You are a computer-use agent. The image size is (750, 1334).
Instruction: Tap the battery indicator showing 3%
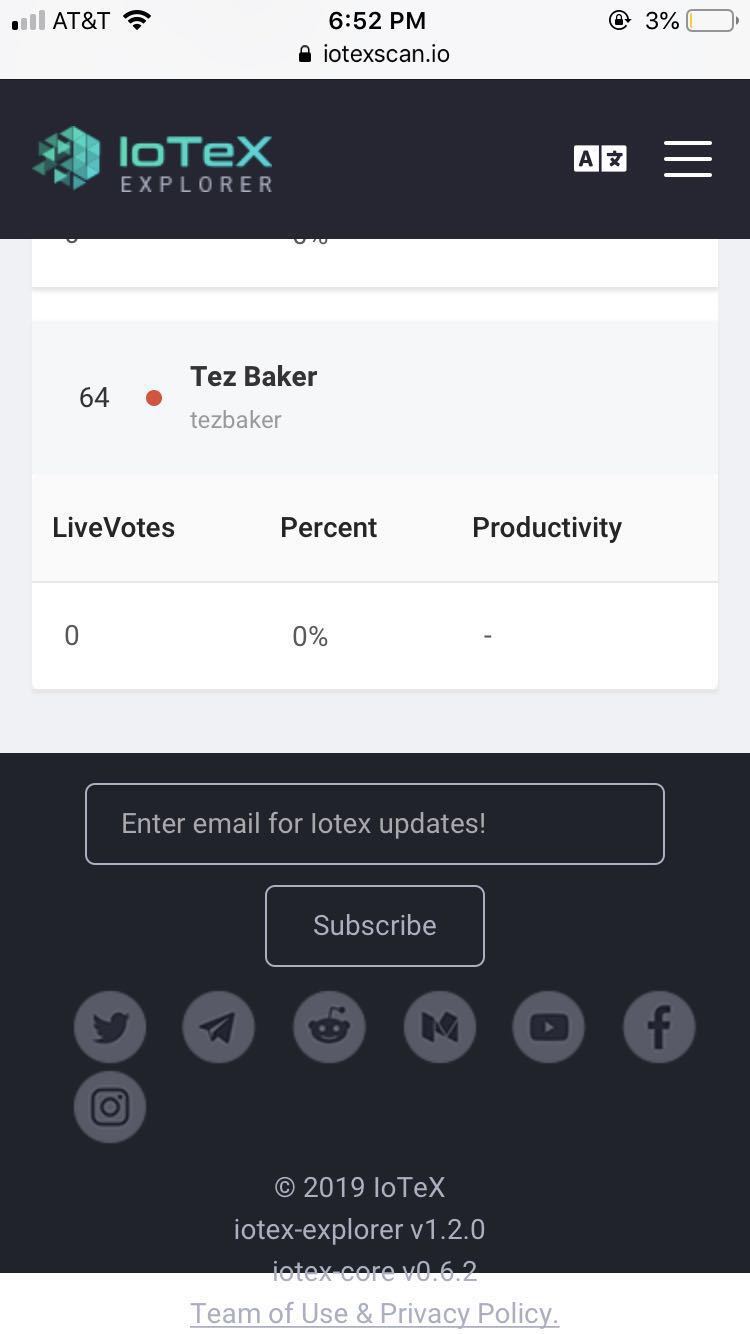click(x=706, y=18)
